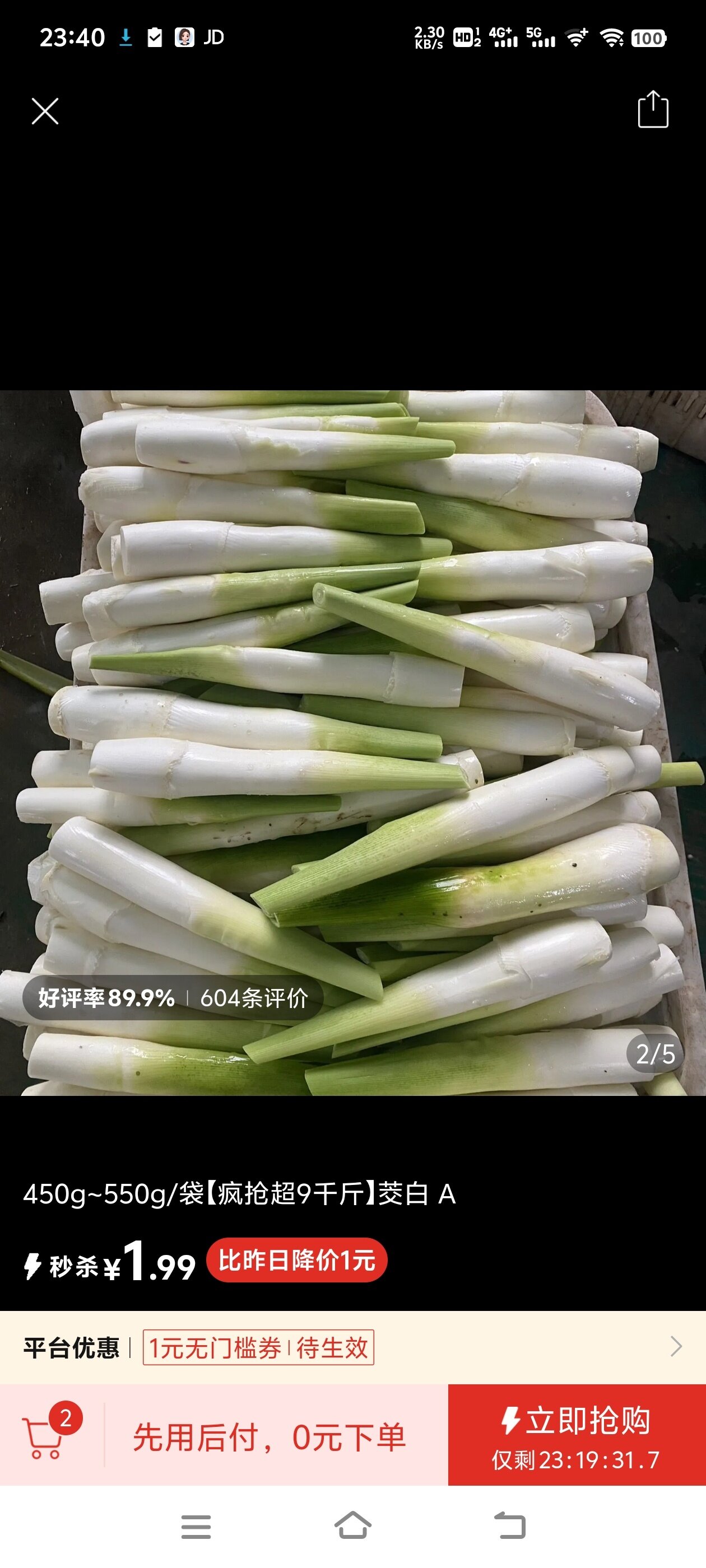706x1568 pixels.
Task: Open the recent apps menu
Action: (196, 1527)
